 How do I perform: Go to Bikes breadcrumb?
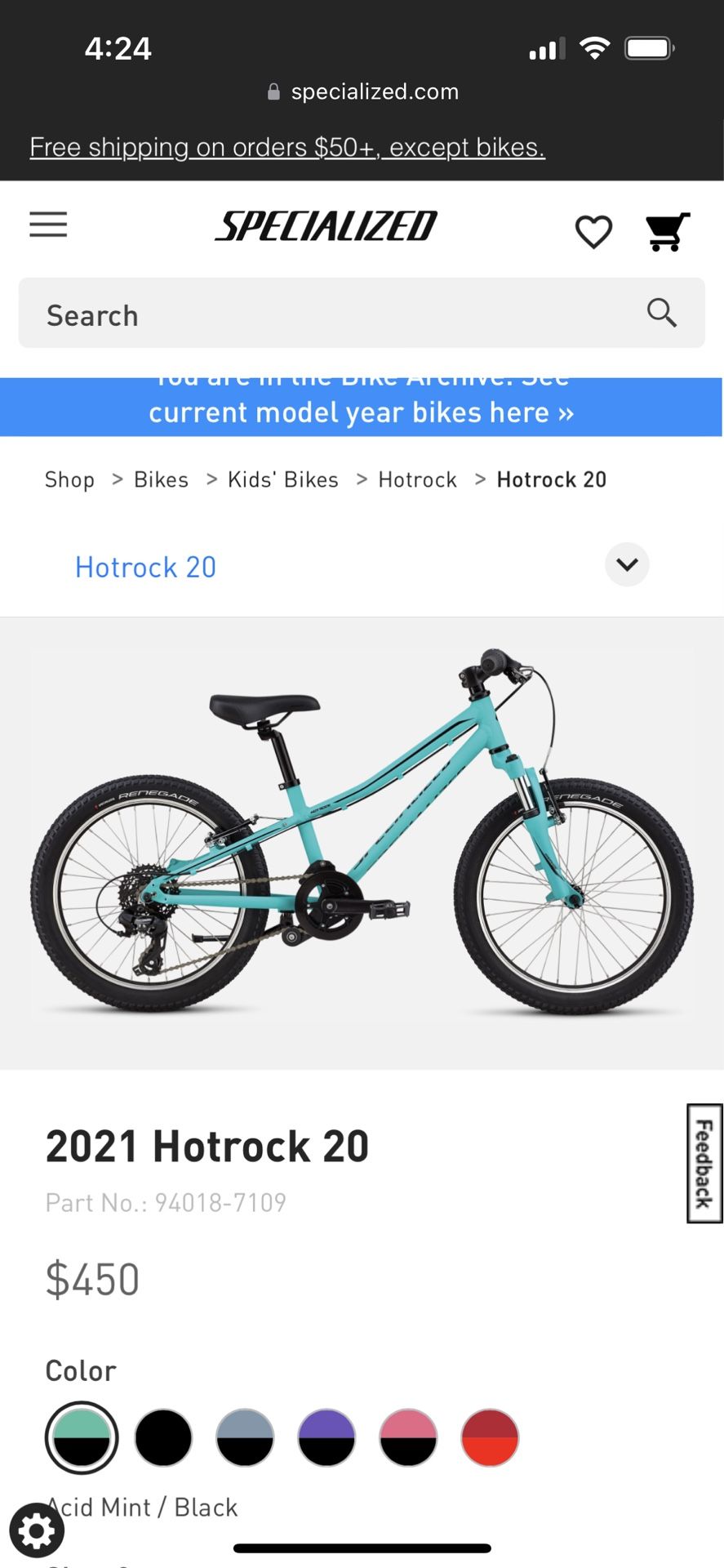161,479
